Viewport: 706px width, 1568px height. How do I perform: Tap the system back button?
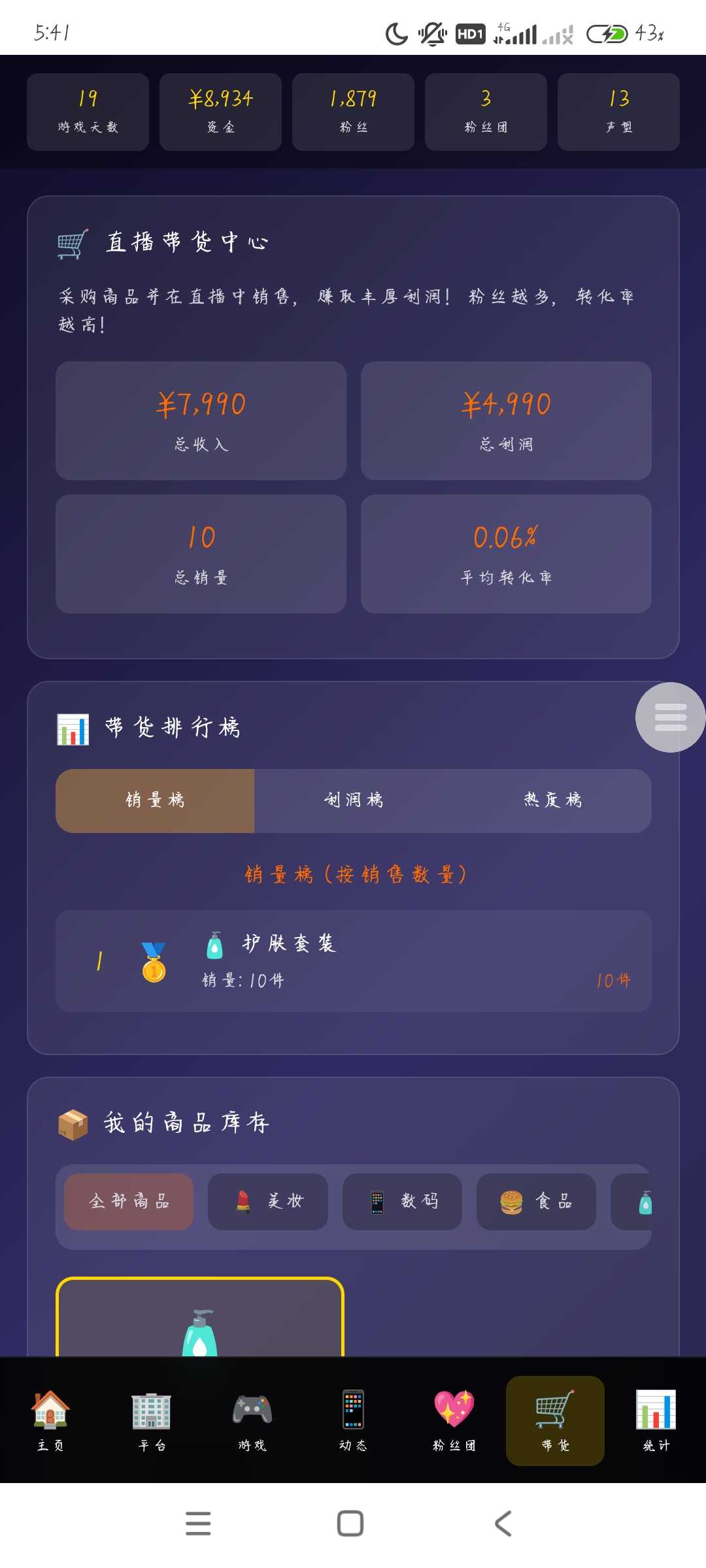pyautogui.click(x=503, y=1524)
